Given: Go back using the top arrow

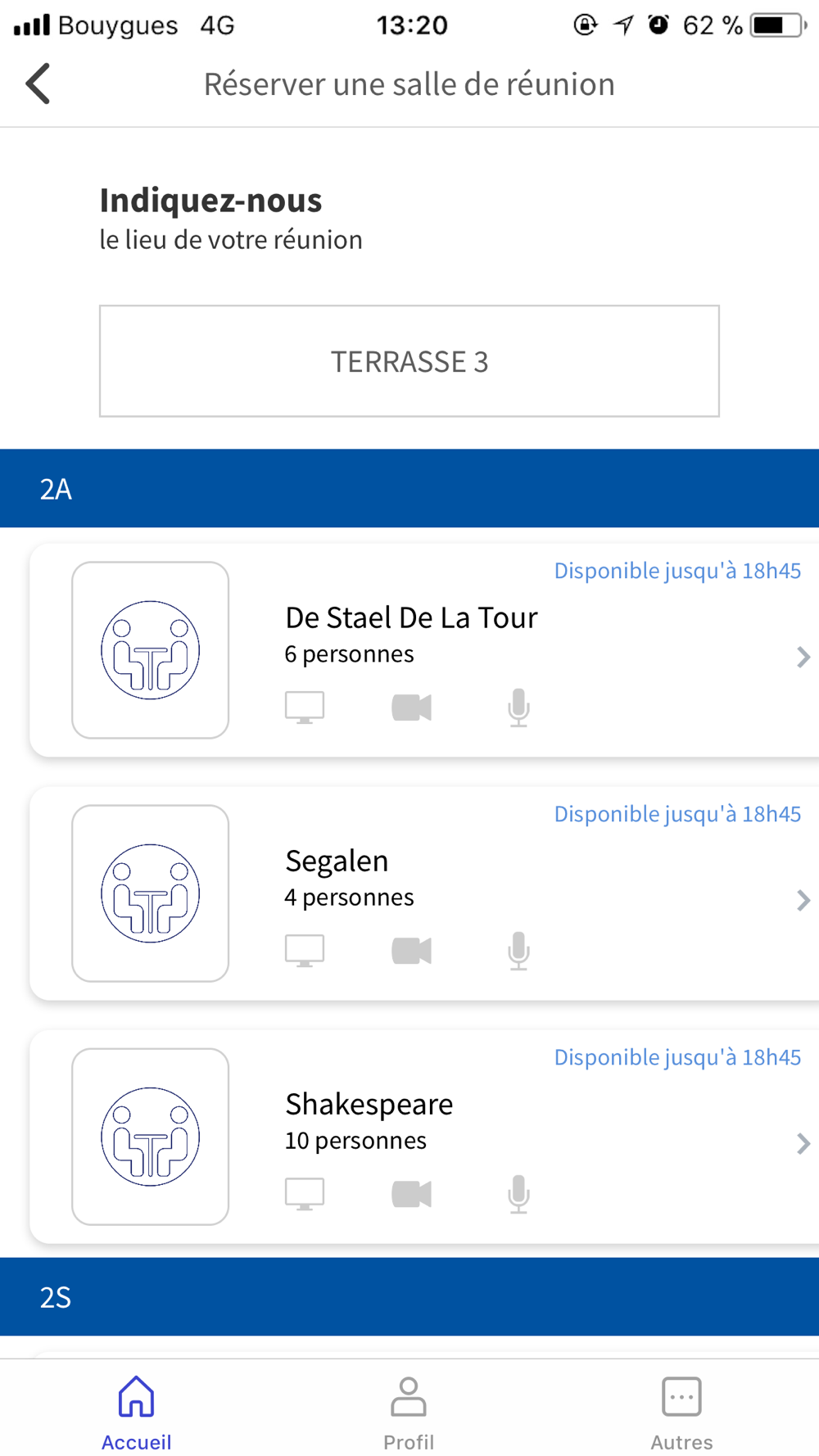Looking at the screenshot, I should 38,84.
